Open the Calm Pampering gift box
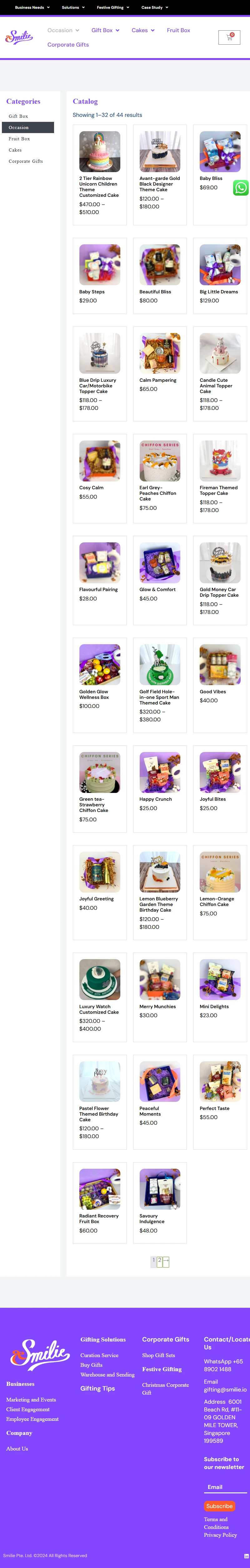This screenshot has height=1568, width=250. 159,353
